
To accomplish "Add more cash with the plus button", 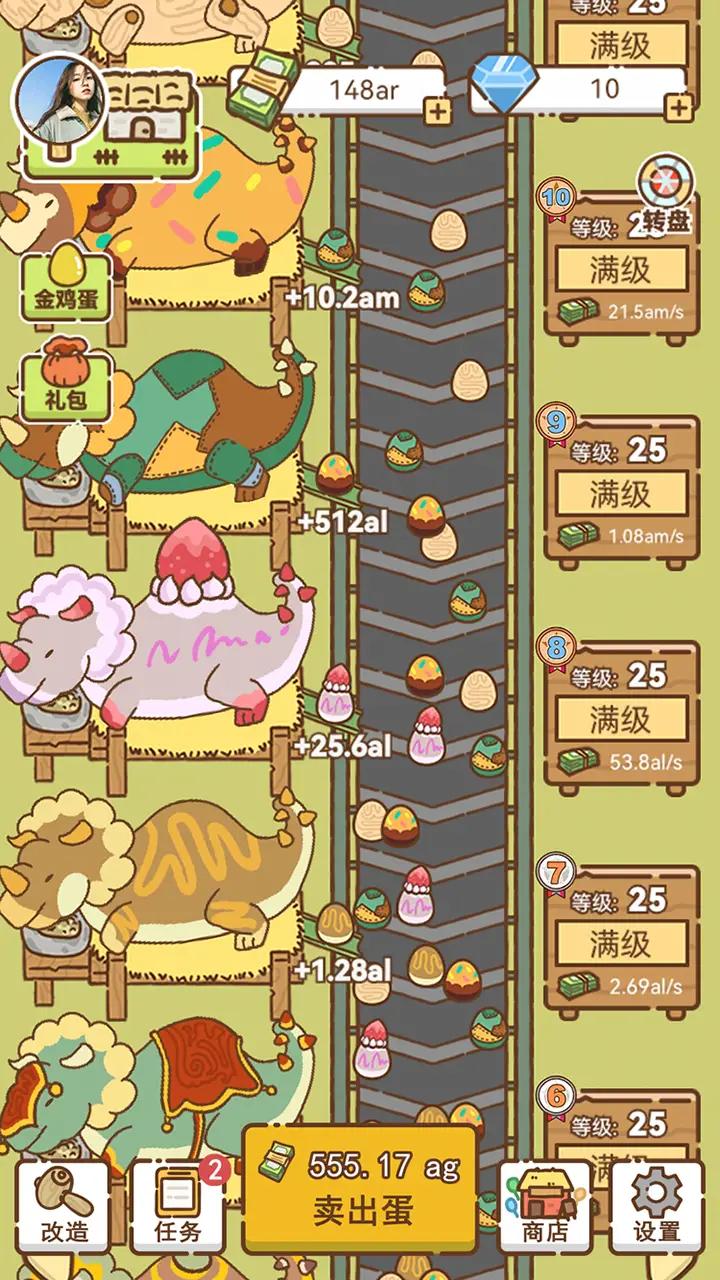I will click(x=438, y=110).
